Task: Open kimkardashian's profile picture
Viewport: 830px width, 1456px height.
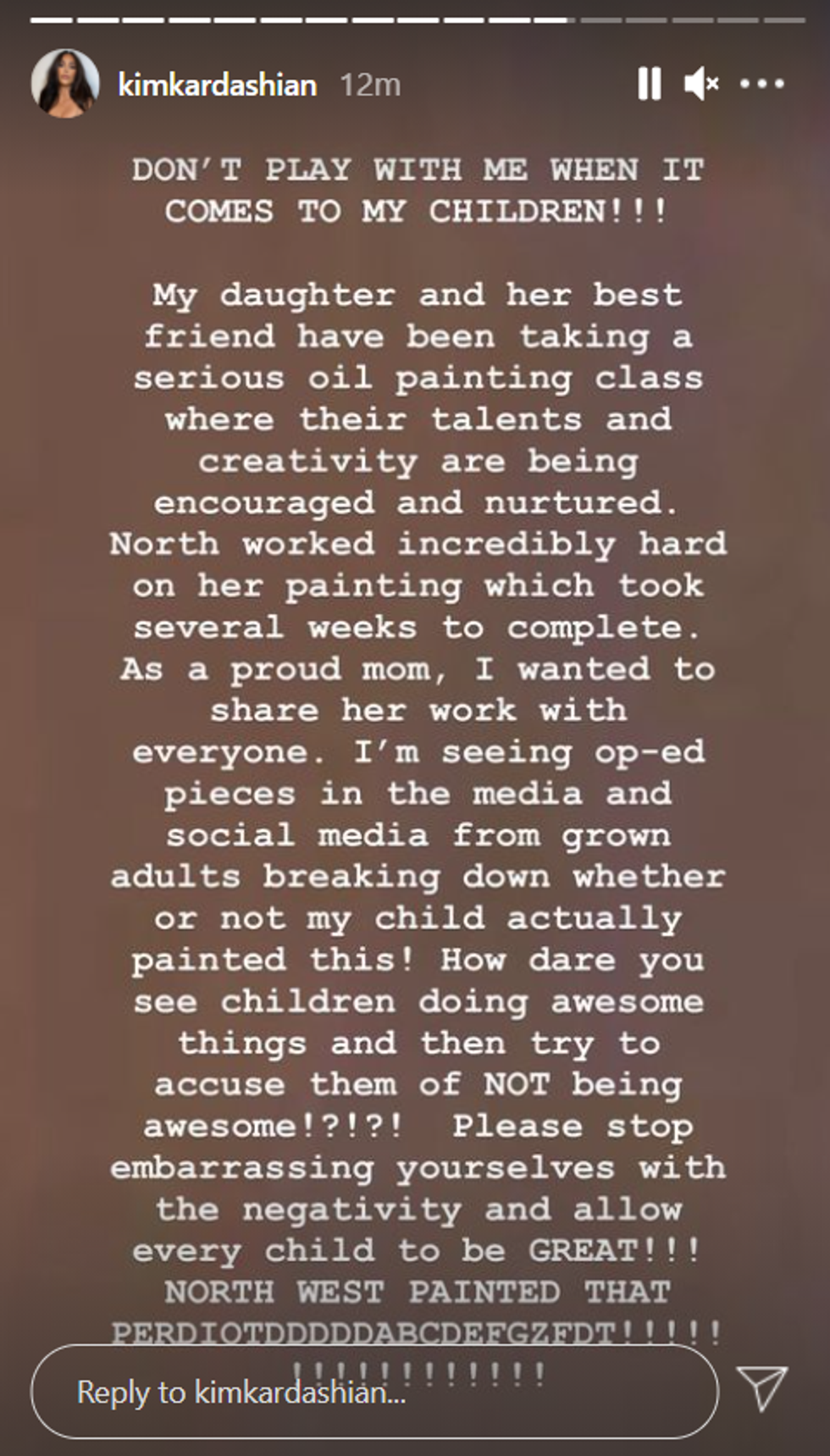Action: point(65,84)
